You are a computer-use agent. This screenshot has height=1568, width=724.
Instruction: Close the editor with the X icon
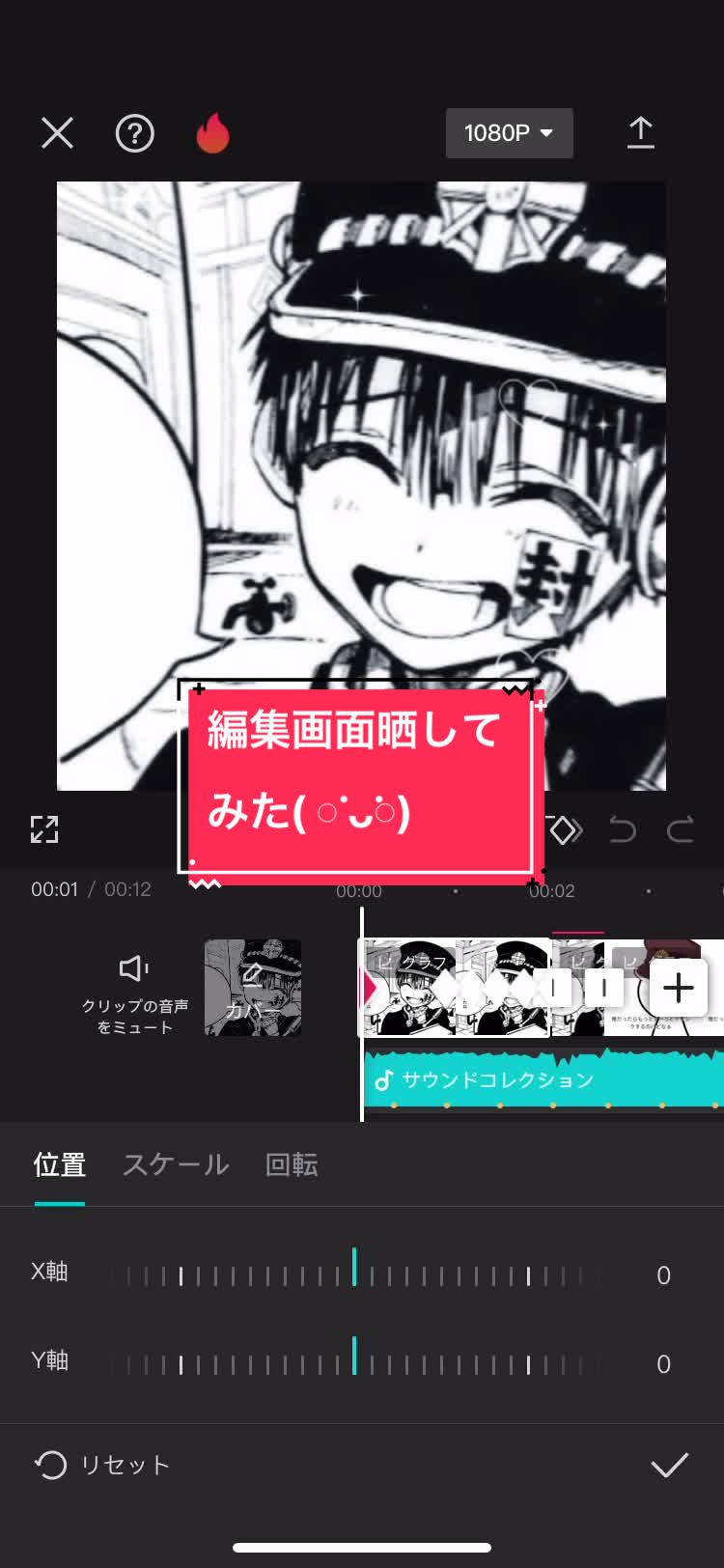click(58, 133)
